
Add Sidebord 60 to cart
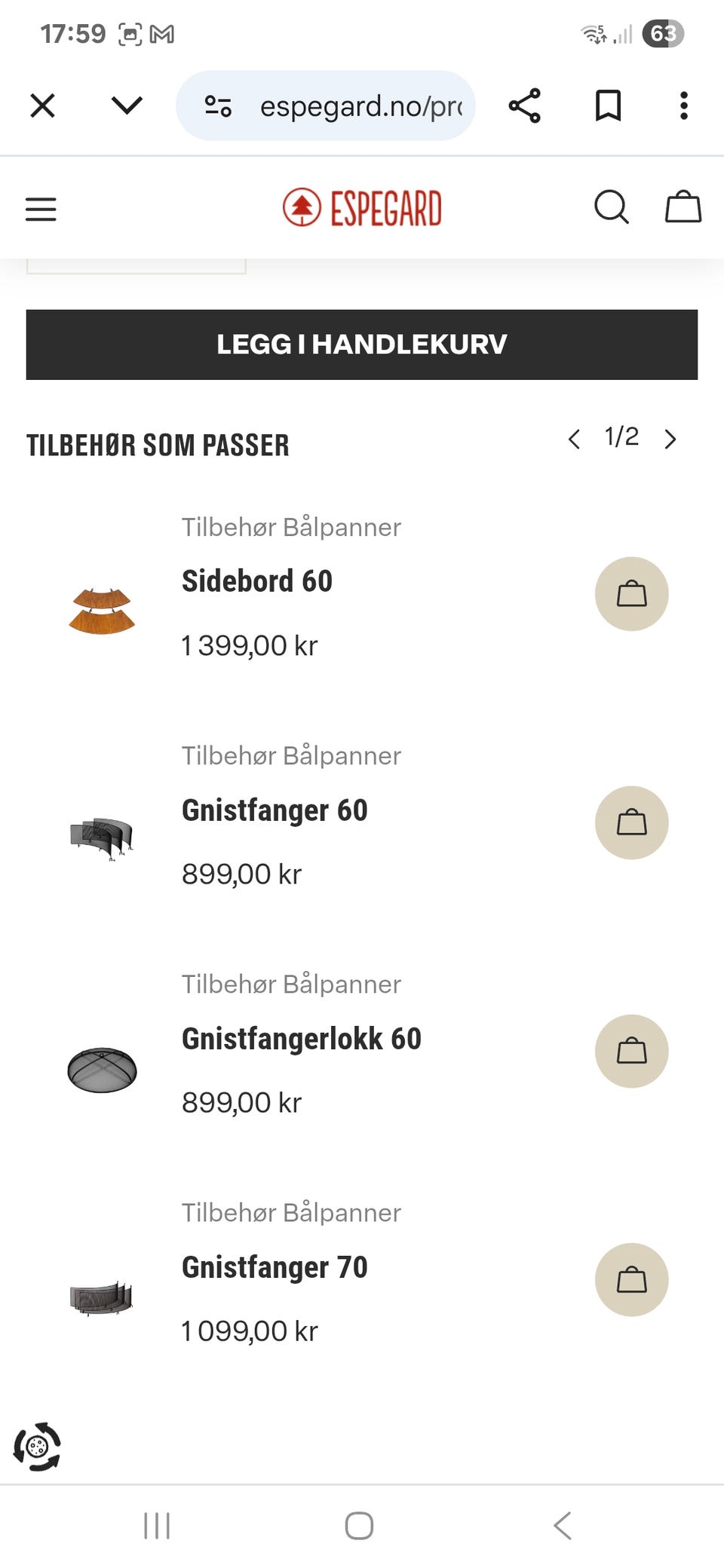(x=631, y=594)
